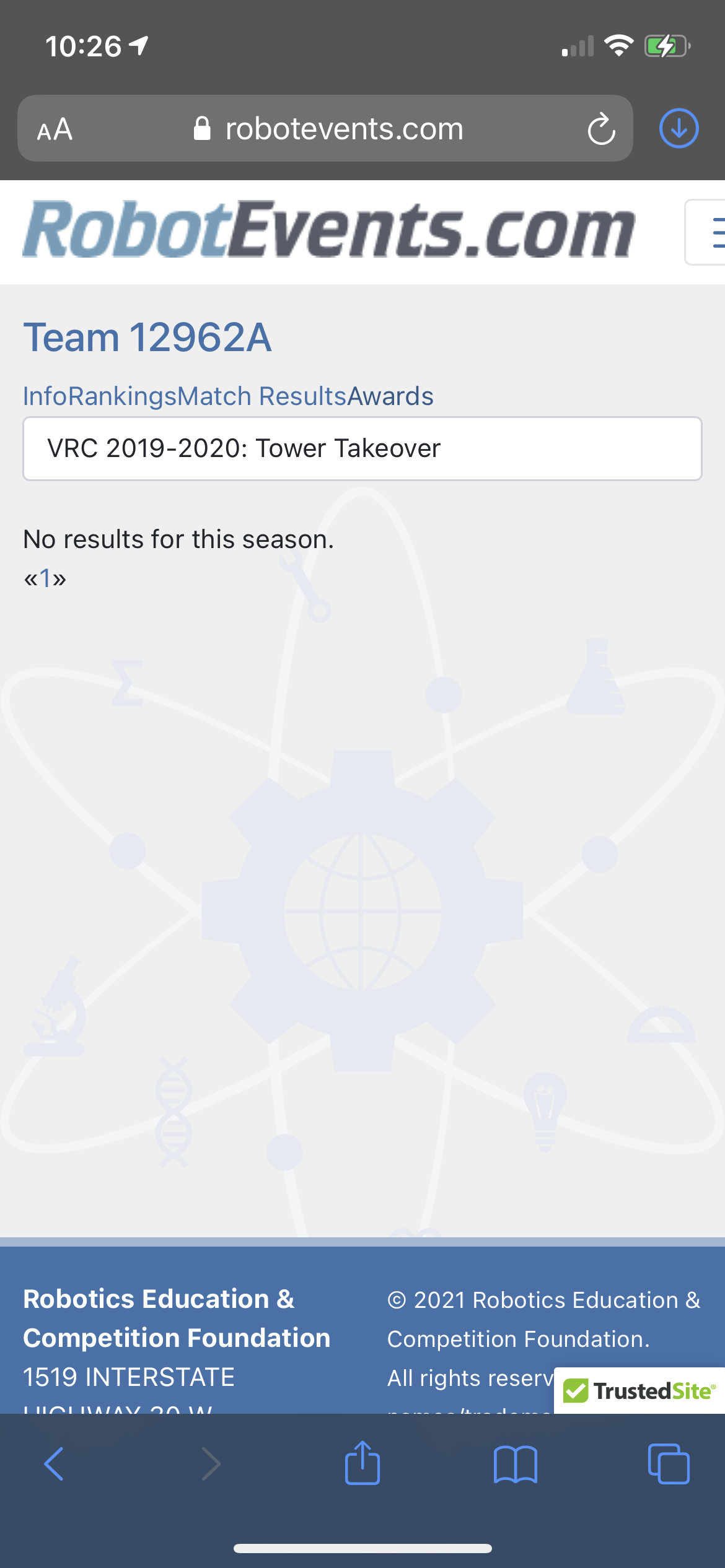725x1568 pixels.
Task: Open the TrustedSite badge
Action: (639, 1391)
